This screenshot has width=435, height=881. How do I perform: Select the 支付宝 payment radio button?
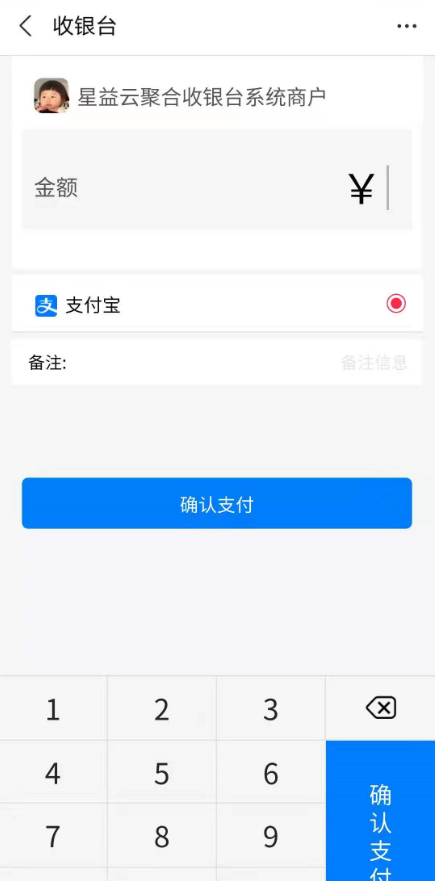(396, 303)
